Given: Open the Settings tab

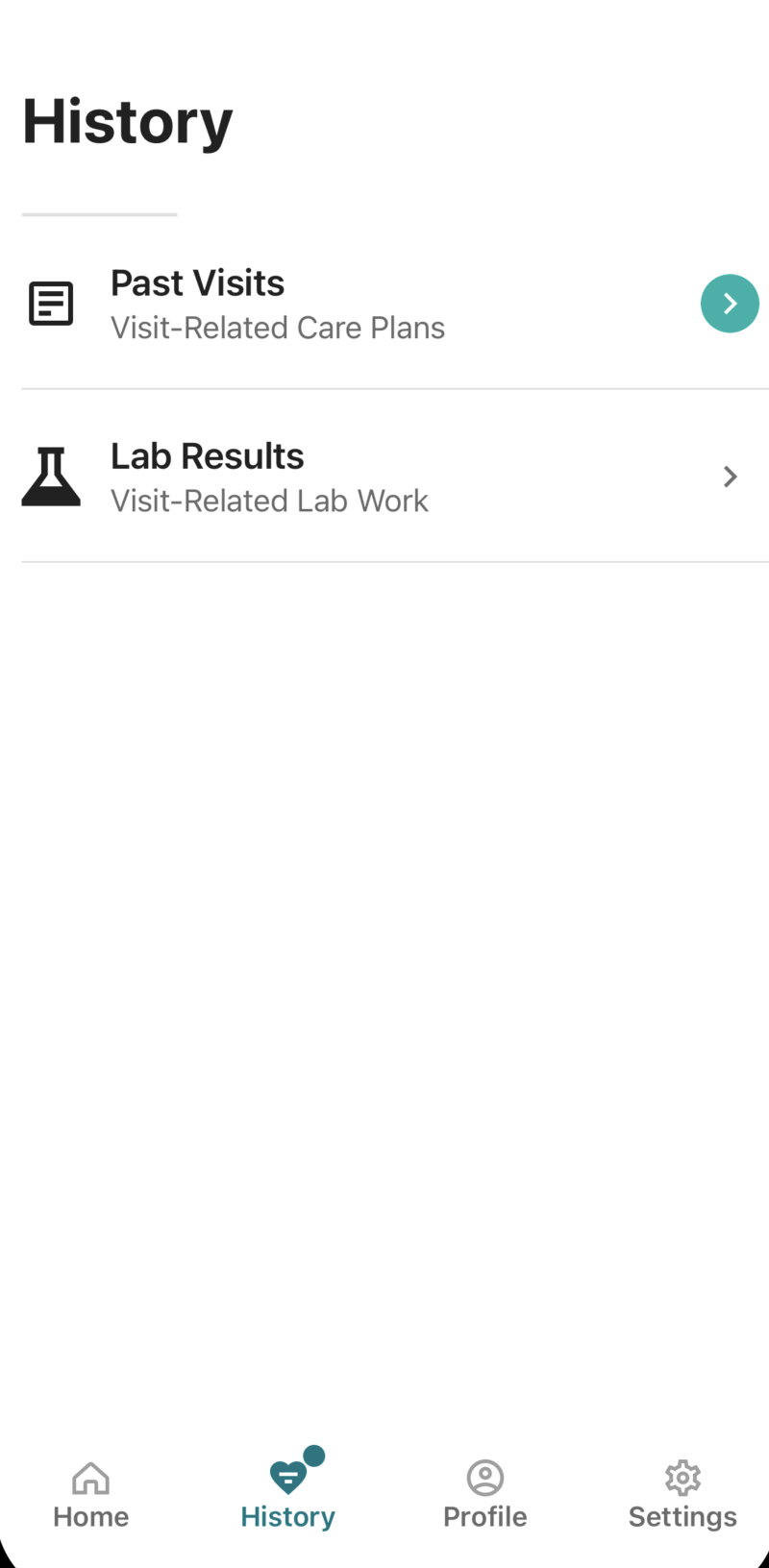Looking at the screenshot, I should pyautogui.click(x=682, y=1495).
